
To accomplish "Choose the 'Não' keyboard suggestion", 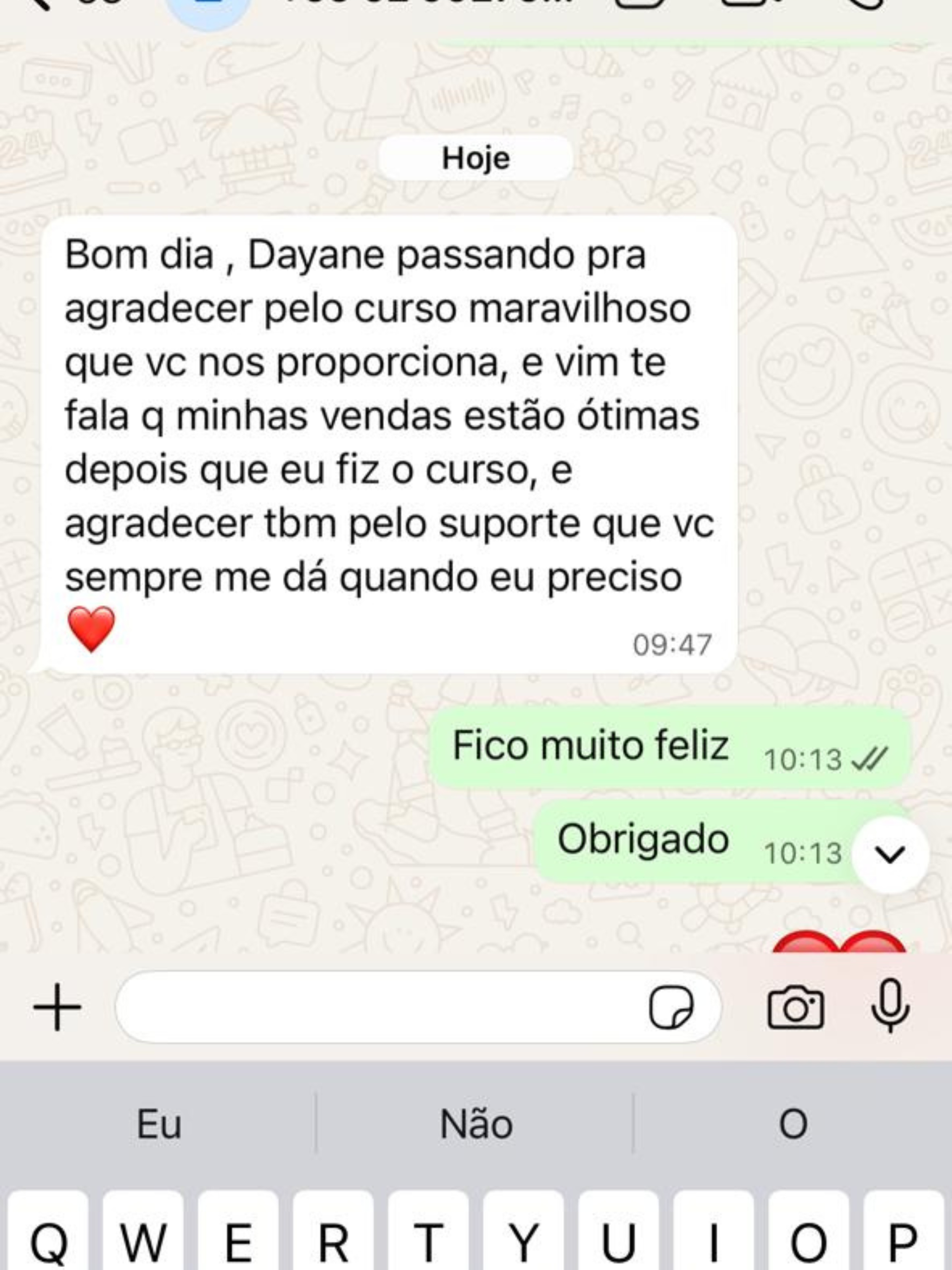I will pyautogui.click(x=476, y=1124).
